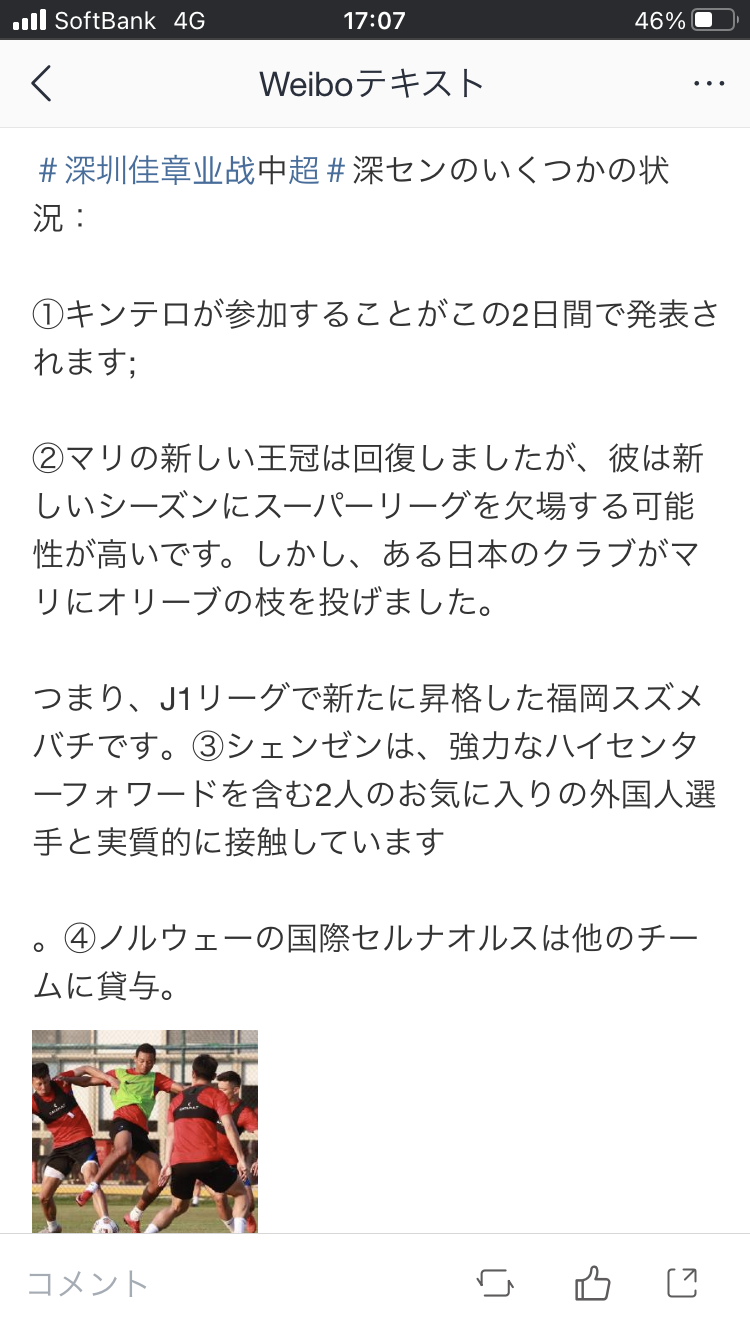Open the football training photo
Viewport: 750px width, 1334px height.
(145, 1130)
